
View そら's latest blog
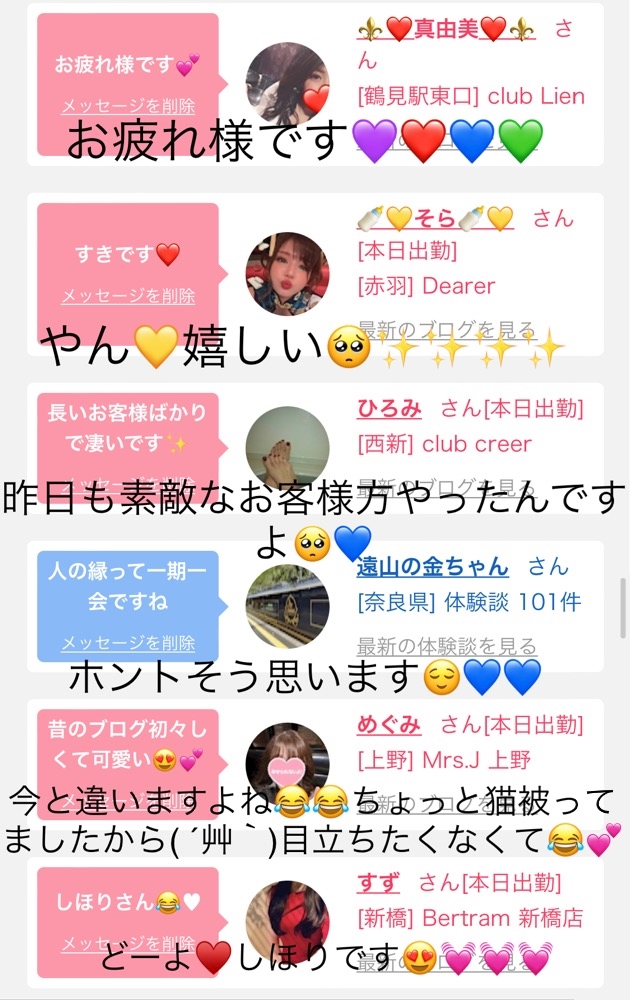446,329
